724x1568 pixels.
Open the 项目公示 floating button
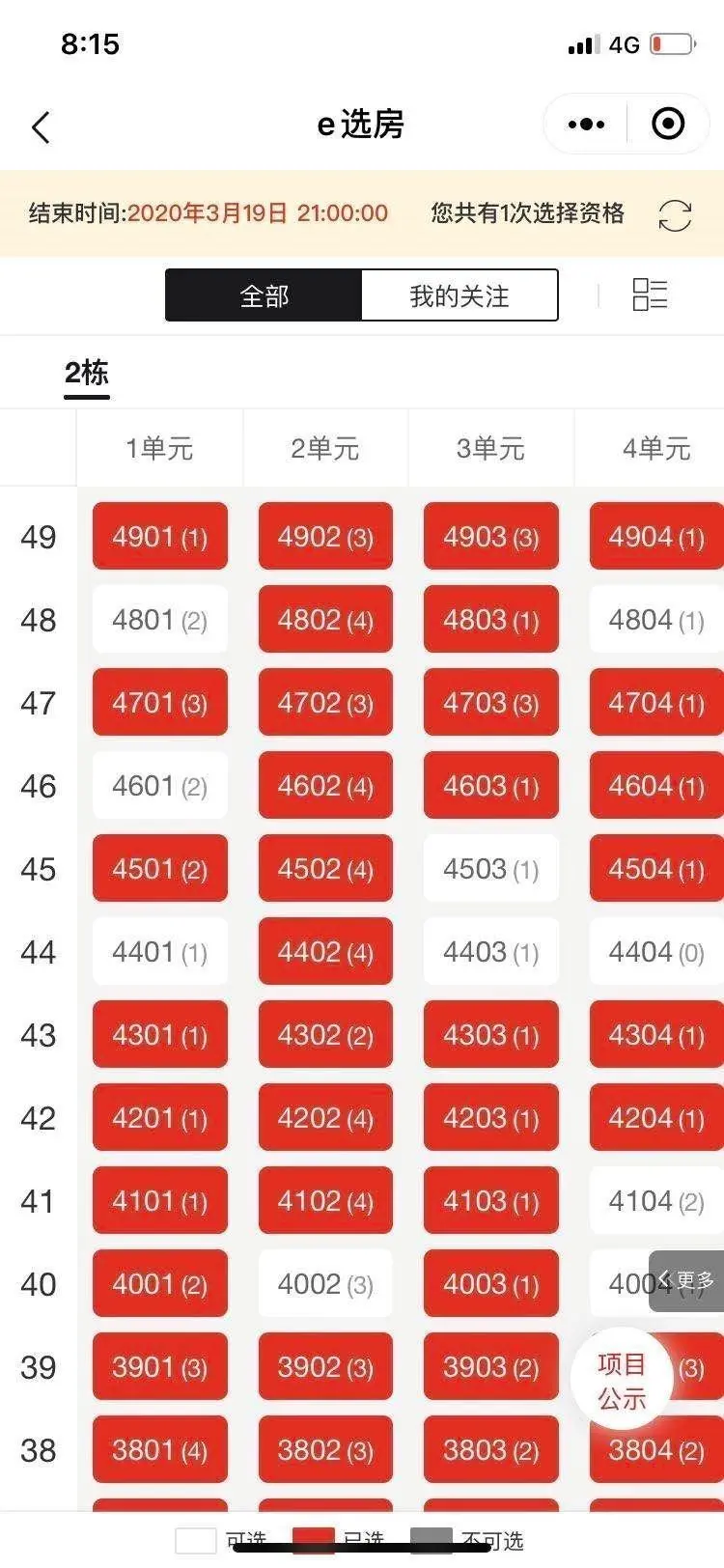[x=622, y=1381]
